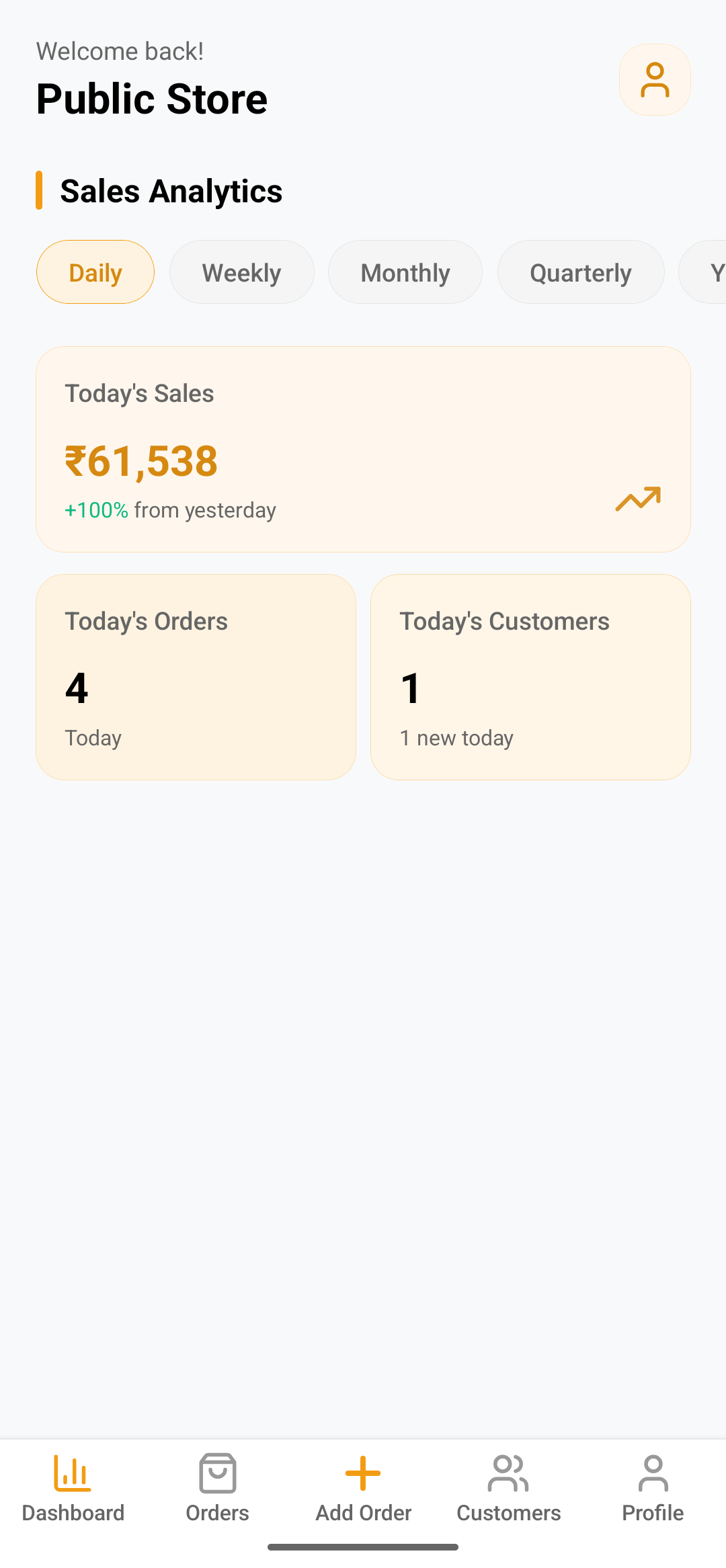The image size is (726, 1568).
Task: Select the Profile icon in bottom navigation
Action: [652, 1473]
